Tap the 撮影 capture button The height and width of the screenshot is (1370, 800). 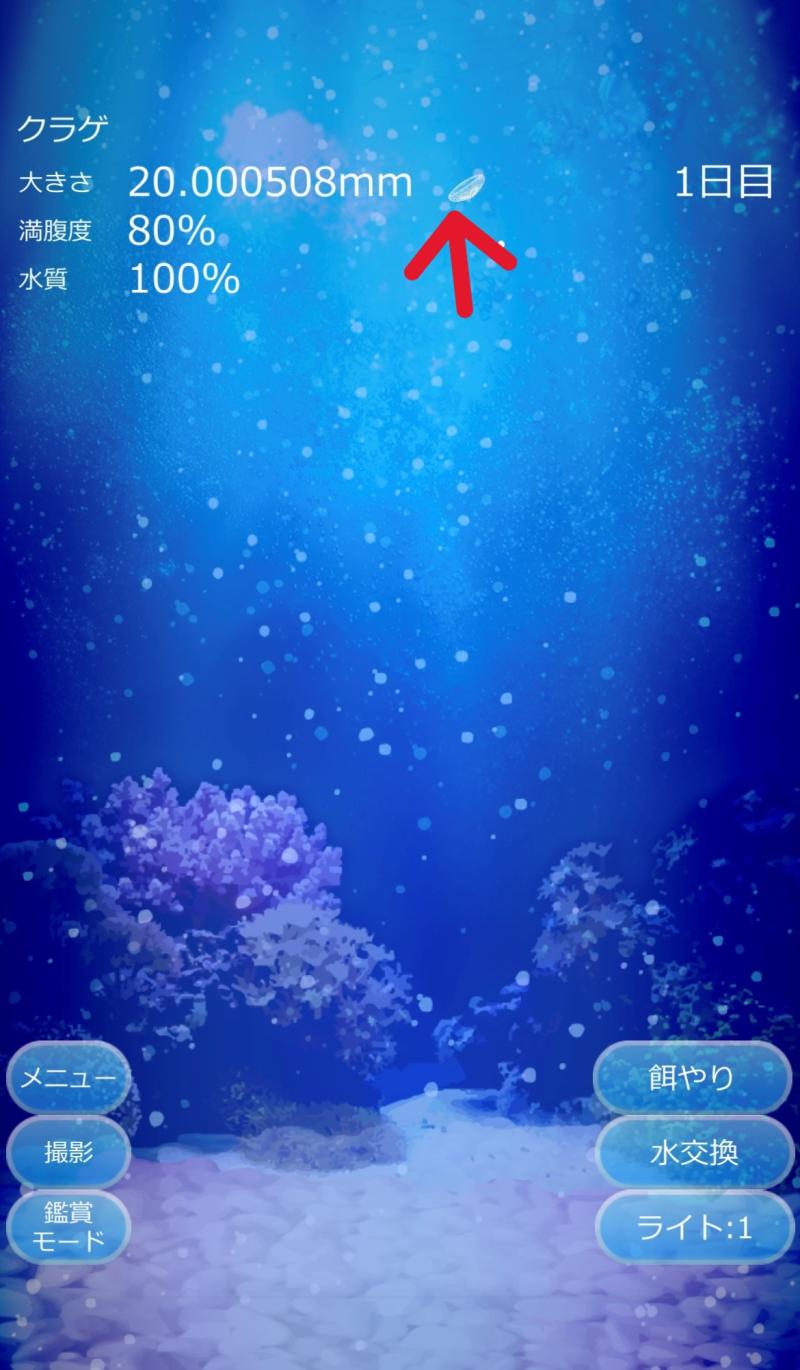point(68,1152)
